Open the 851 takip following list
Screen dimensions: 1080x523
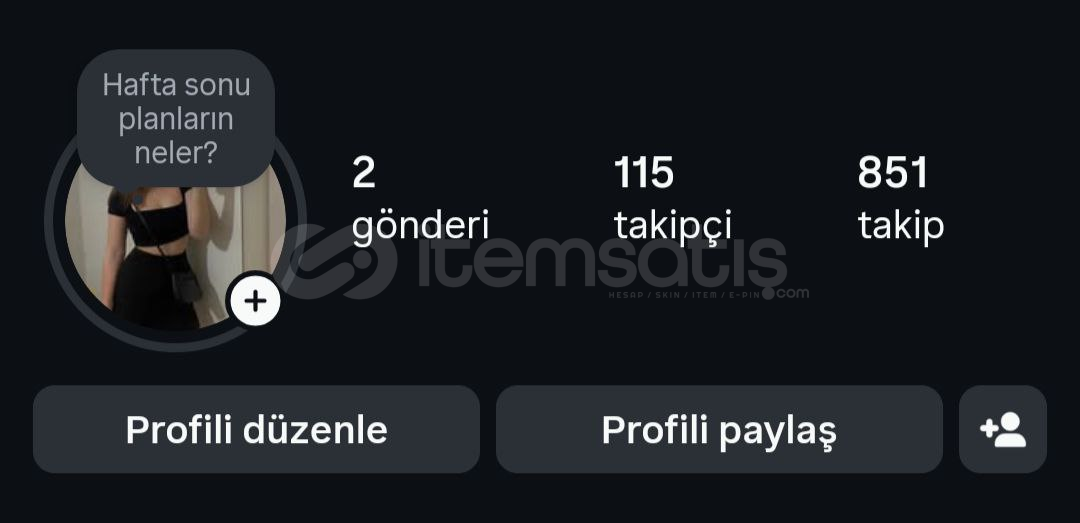[900, 199]
